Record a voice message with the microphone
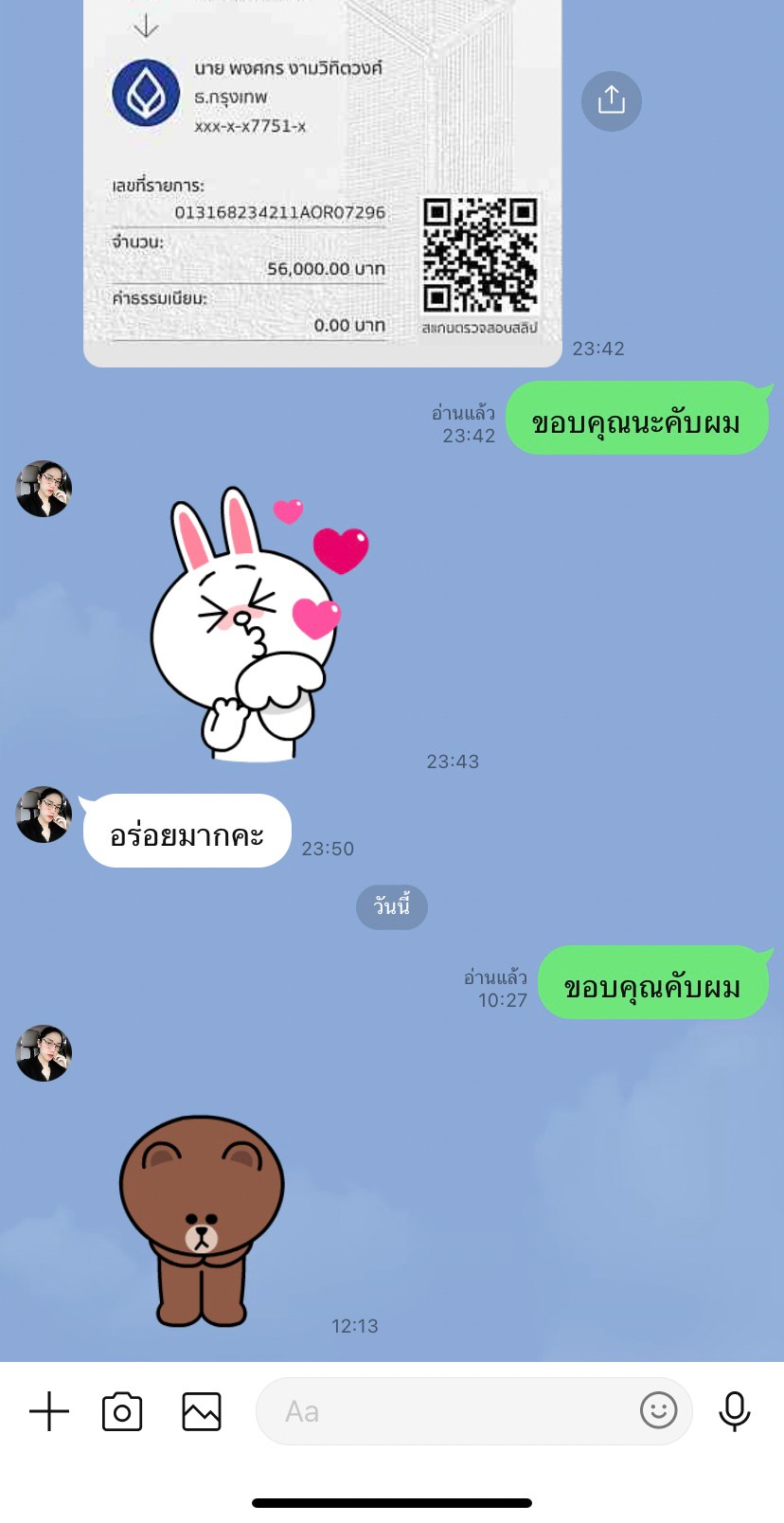This screenshot has height=1523, width=784. coord(735,1411)
